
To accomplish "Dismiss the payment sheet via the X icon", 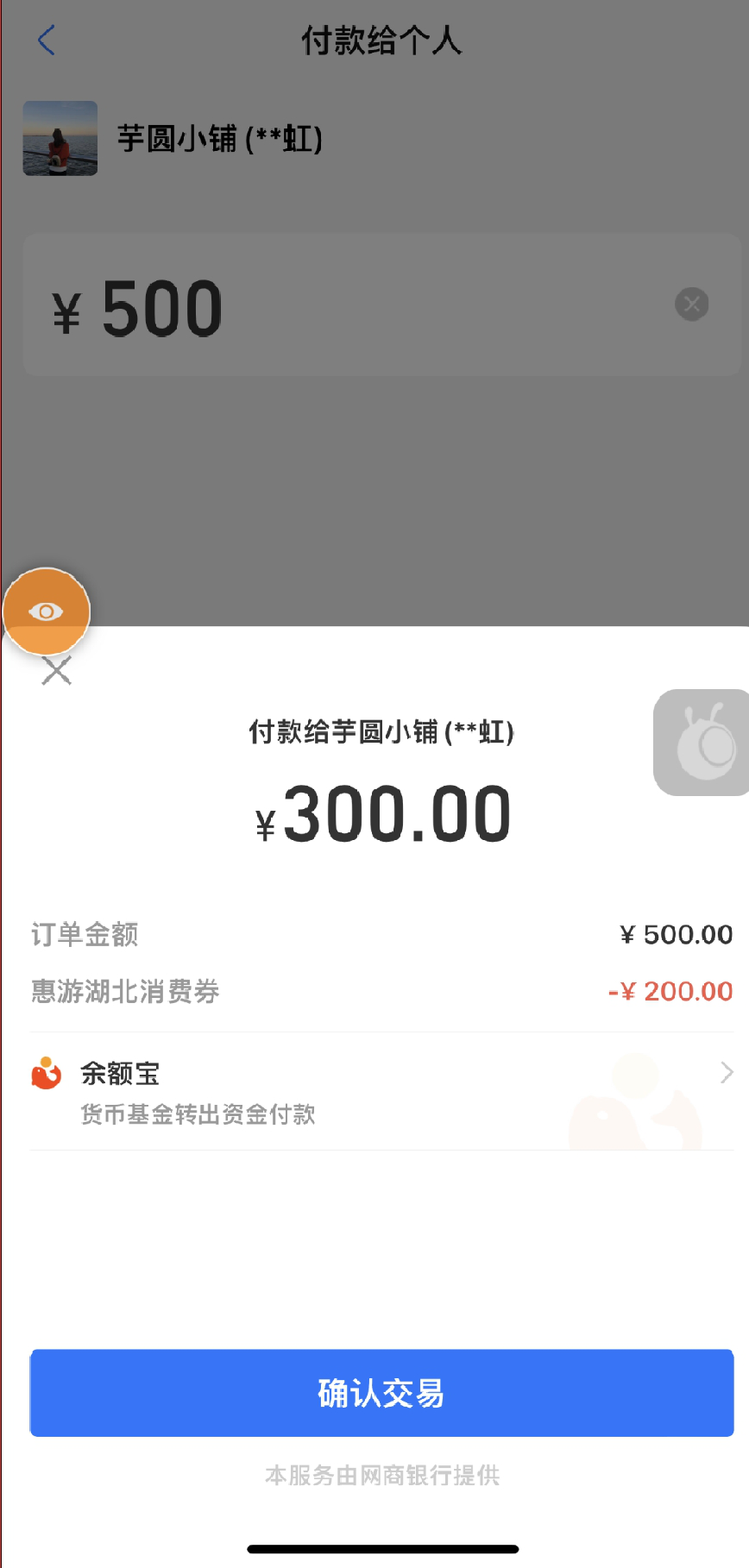I will point(55,671).
